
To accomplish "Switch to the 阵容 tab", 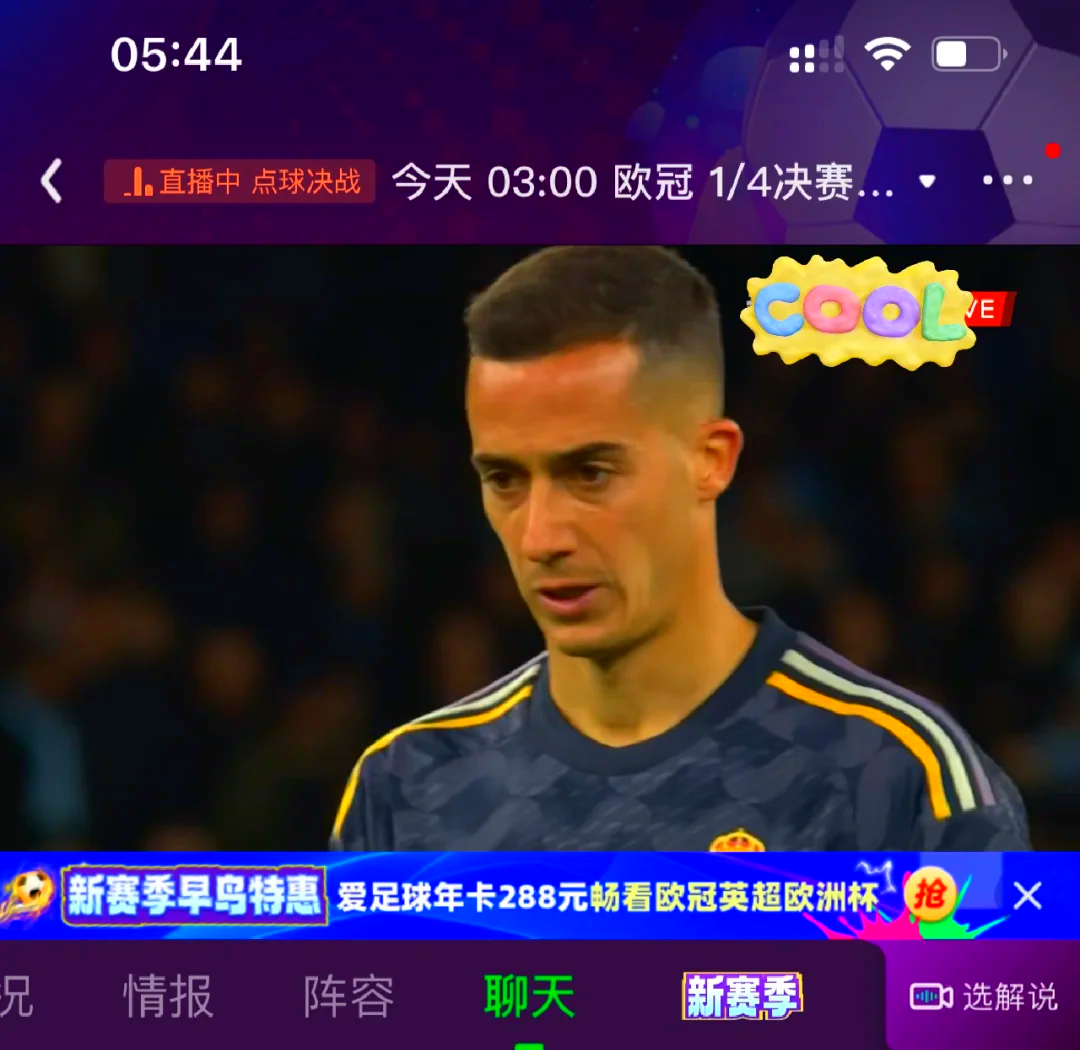I will pyautogui.click(x=349, y=997).
